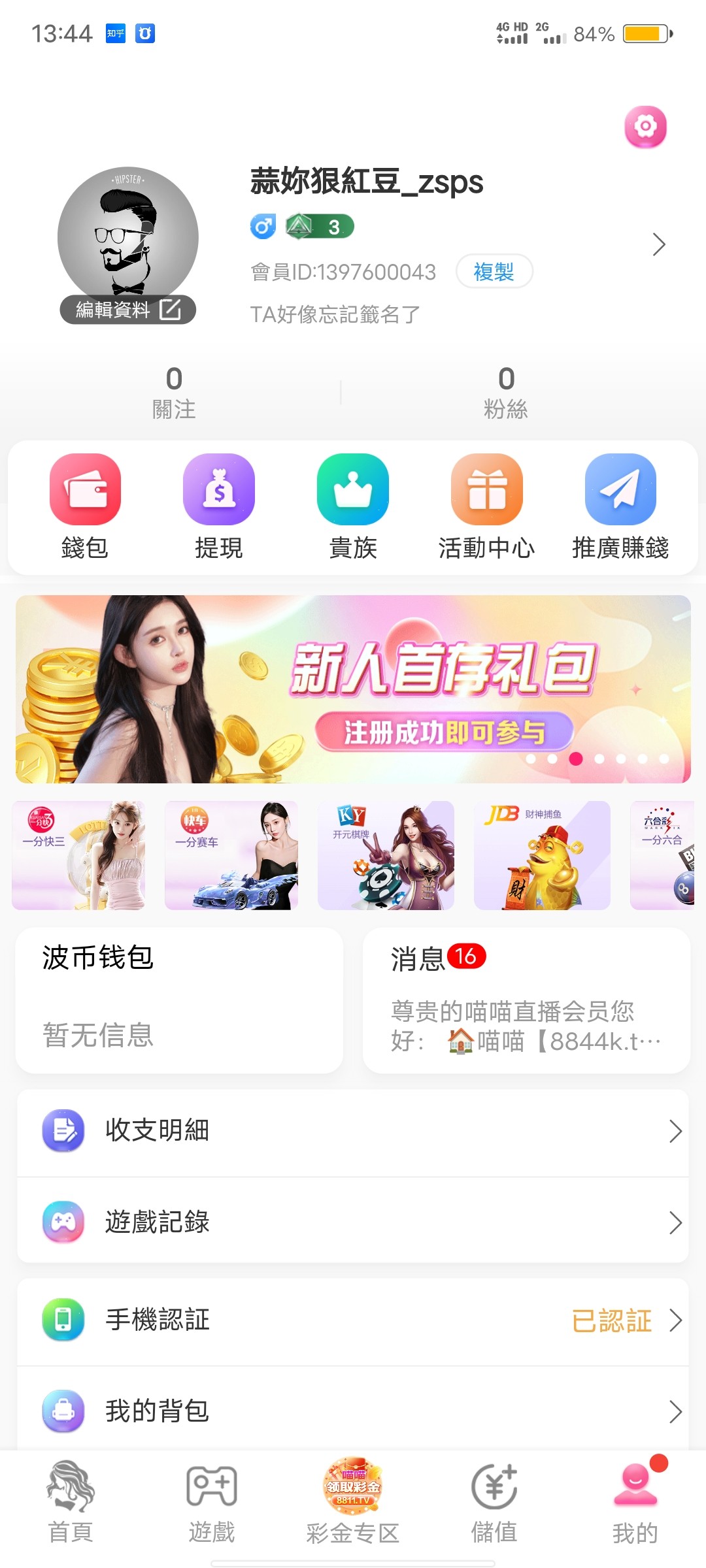Open the 消息 messages card
The width and height of the screenshot is (706, 1568).
(526, 1000)
